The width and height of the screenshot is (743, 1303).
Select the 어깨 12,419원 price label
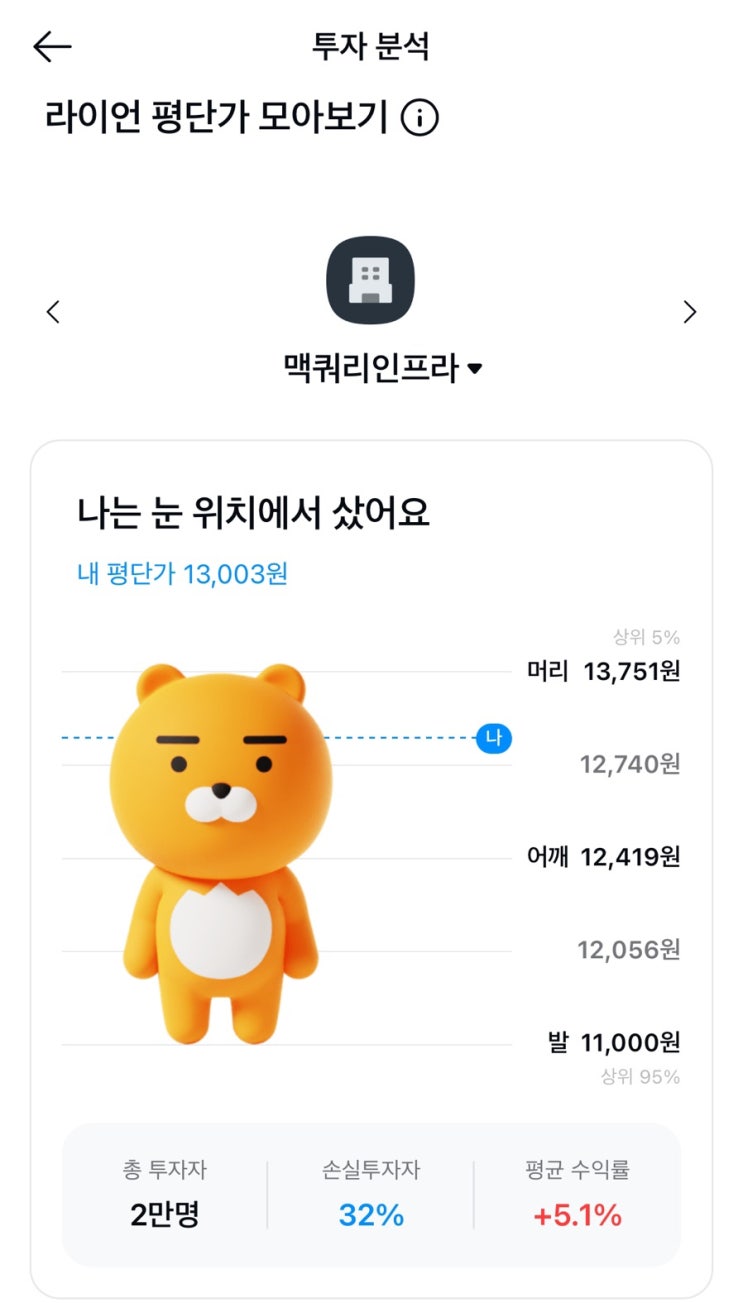point(604,858)
